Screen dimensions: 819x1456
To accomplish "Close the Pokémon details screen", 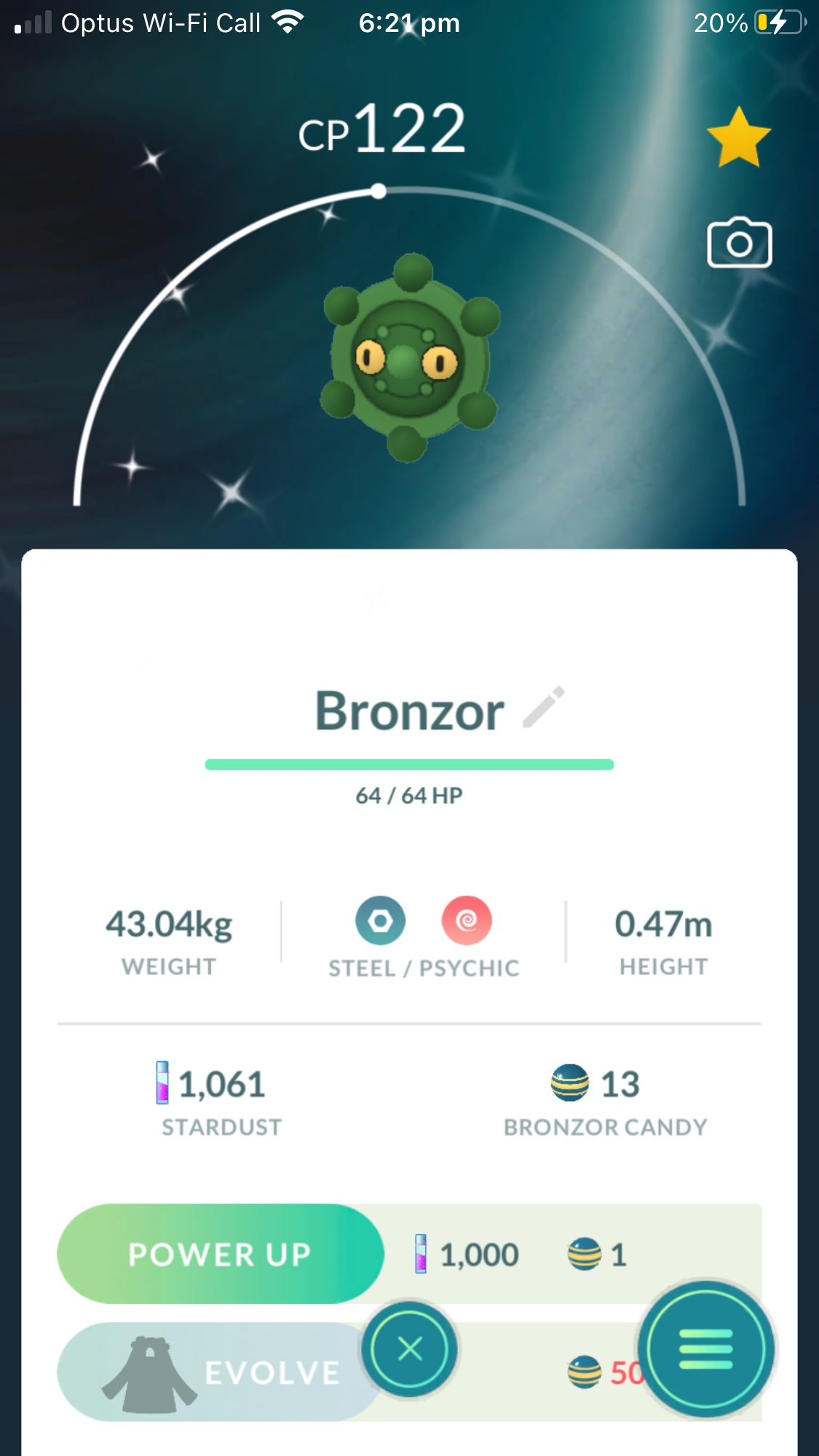I will pyautogui.click(x=410, y=1349).
